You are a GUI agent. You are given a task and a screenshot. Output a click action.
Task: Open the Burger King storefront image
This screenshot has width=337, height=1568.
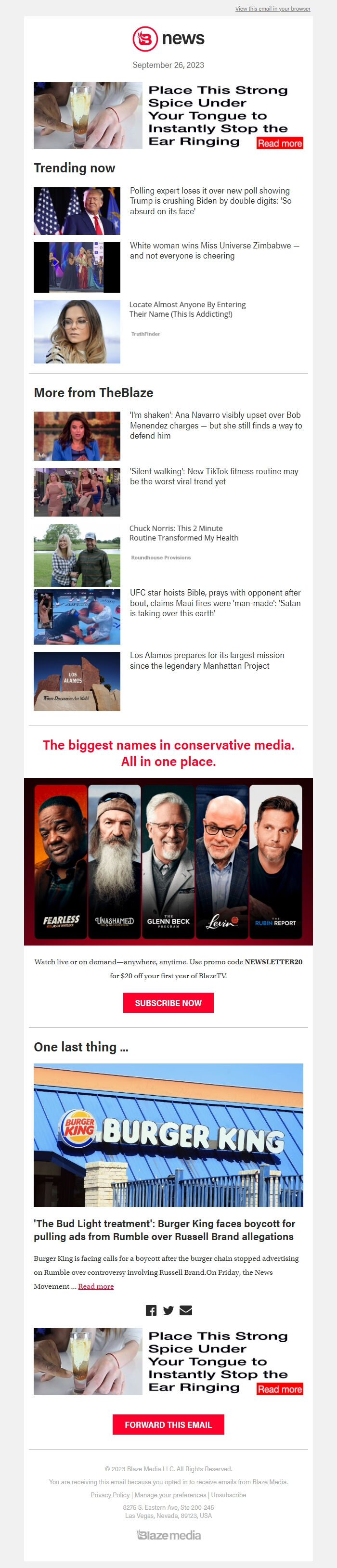click(168, 1135)
